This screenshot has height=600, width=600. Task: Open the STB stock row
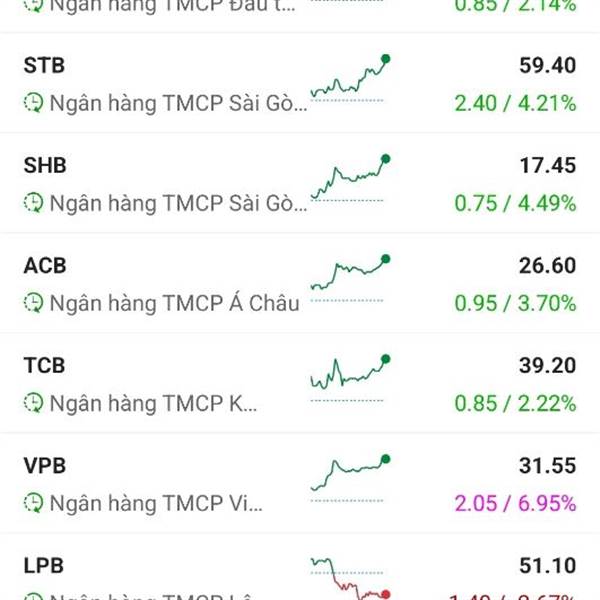pyautogui.click(x=300, y=83)
